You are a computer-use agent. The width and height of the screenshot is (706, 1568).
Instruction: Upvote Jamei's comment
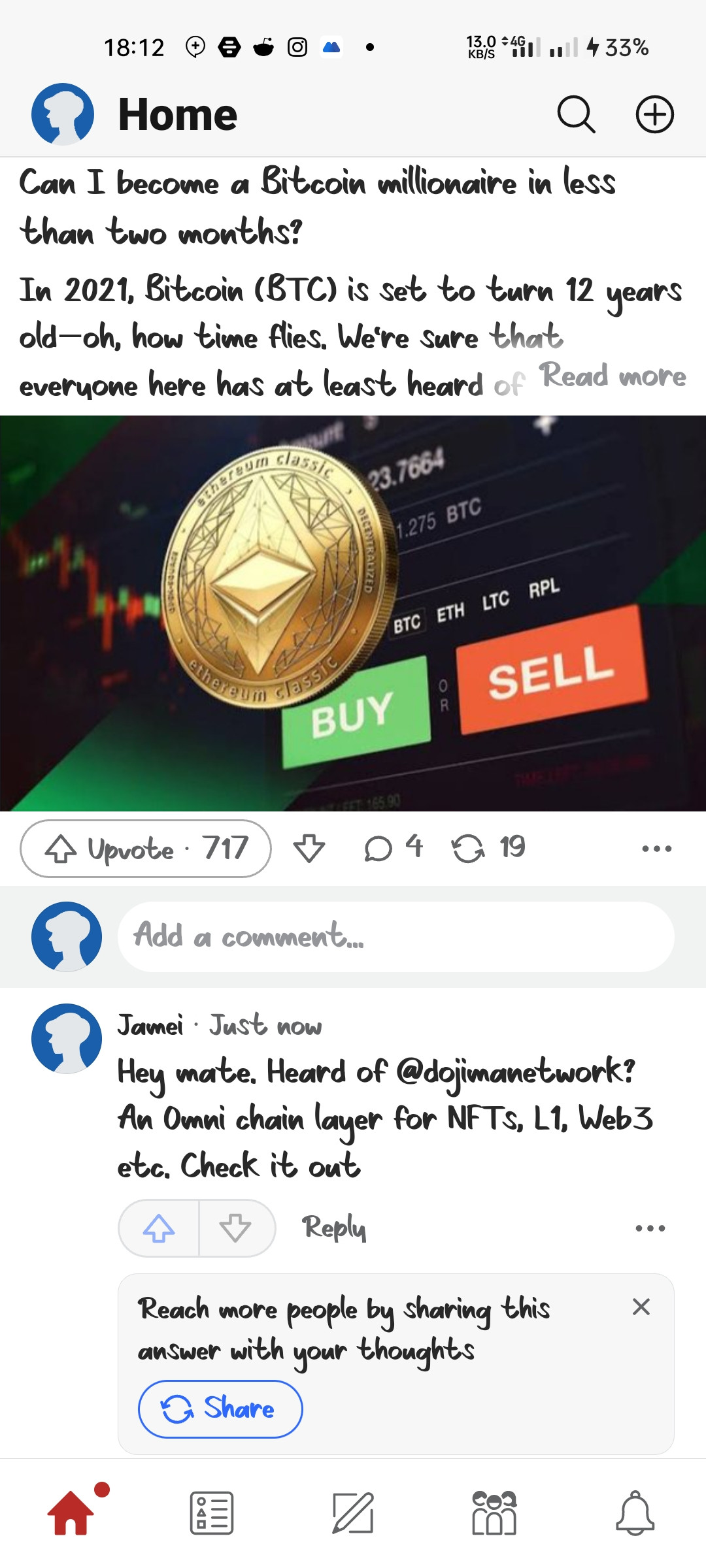(159, 1228)
